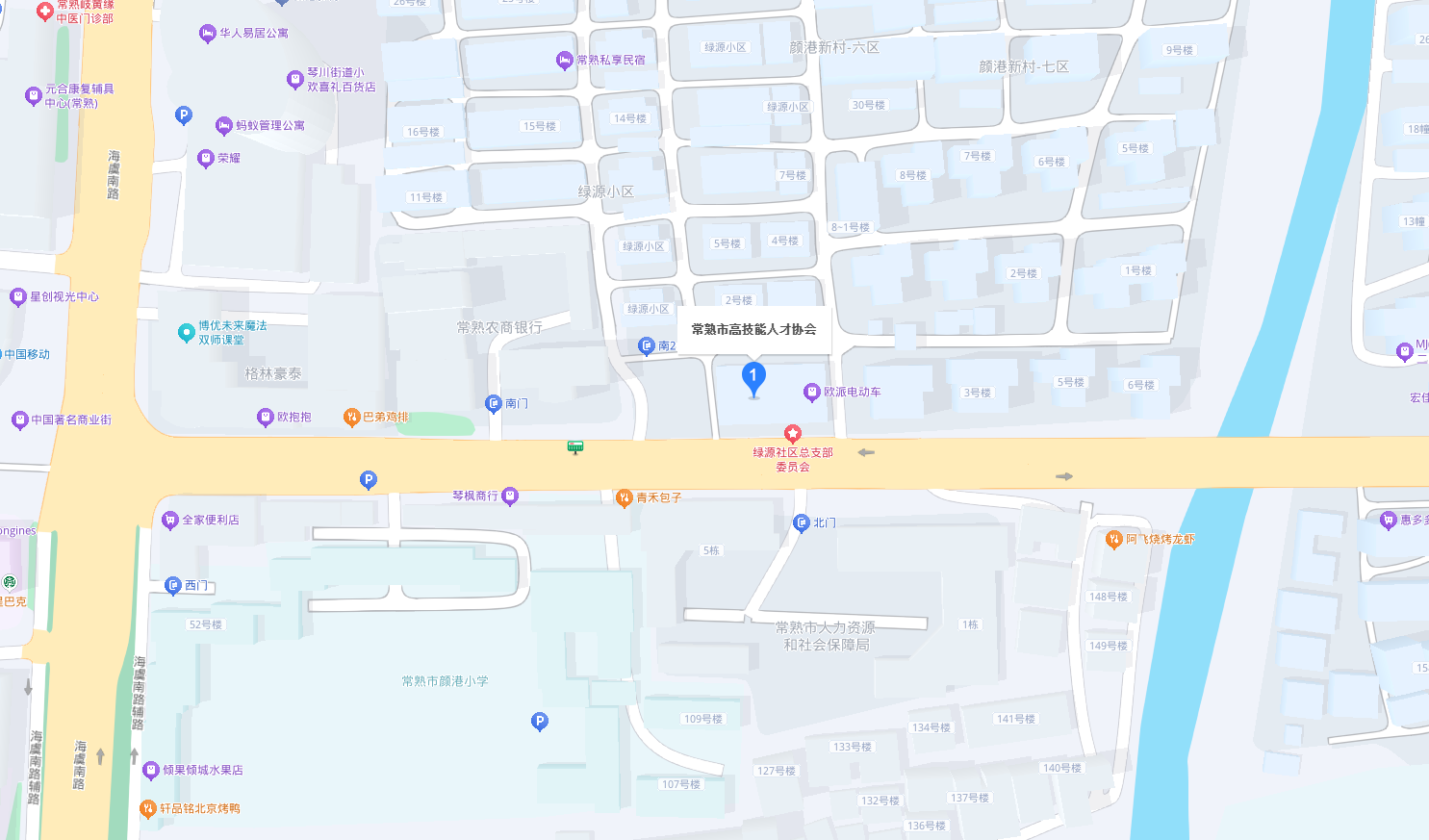Tap the 阿飞烧烤龙虾 restaurant marker

[1114, 539]
